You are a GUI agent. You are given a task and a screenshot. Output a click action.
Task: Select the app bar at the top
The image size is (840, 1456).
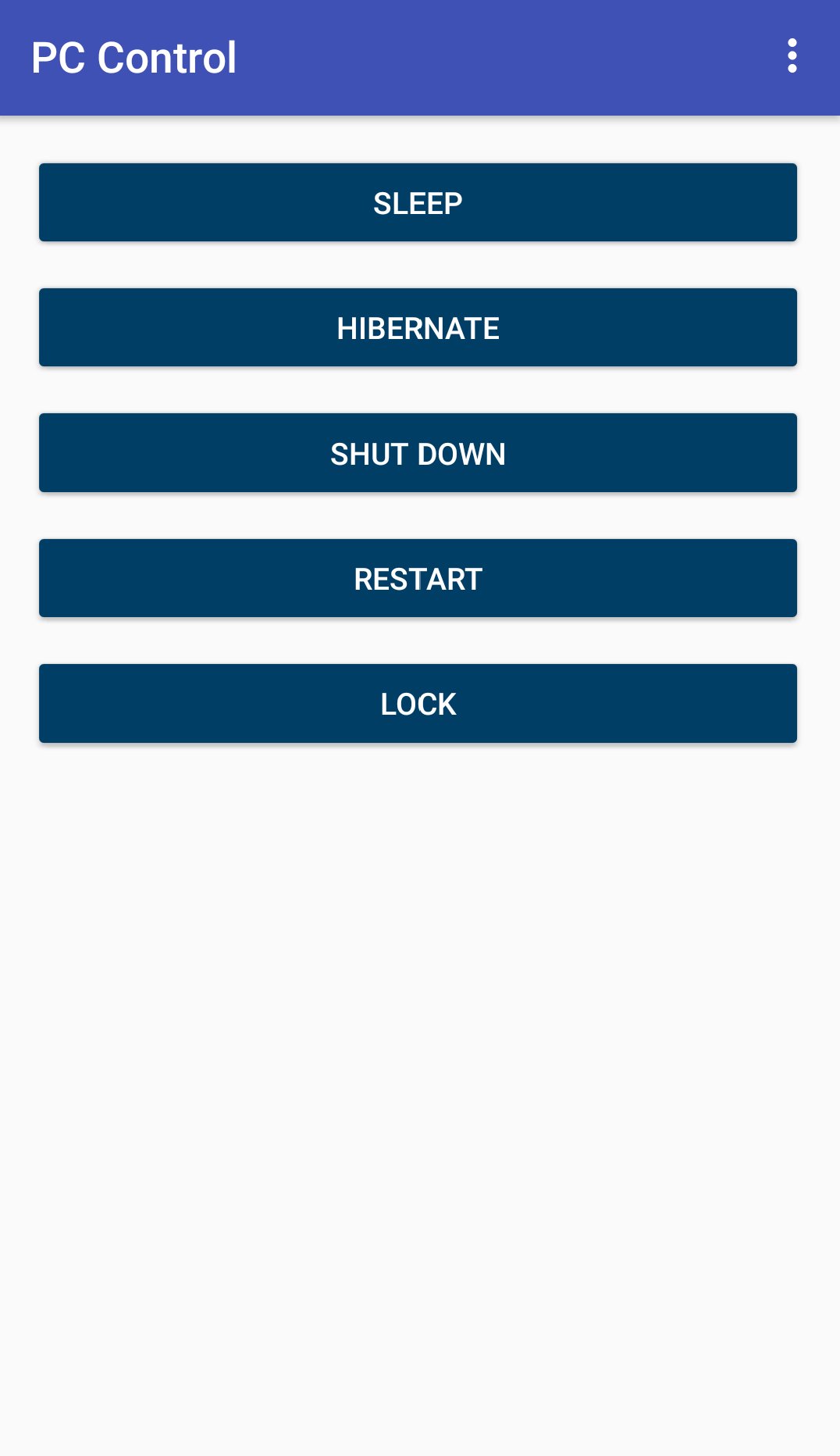pyautogui.click(x=420, y=57)
